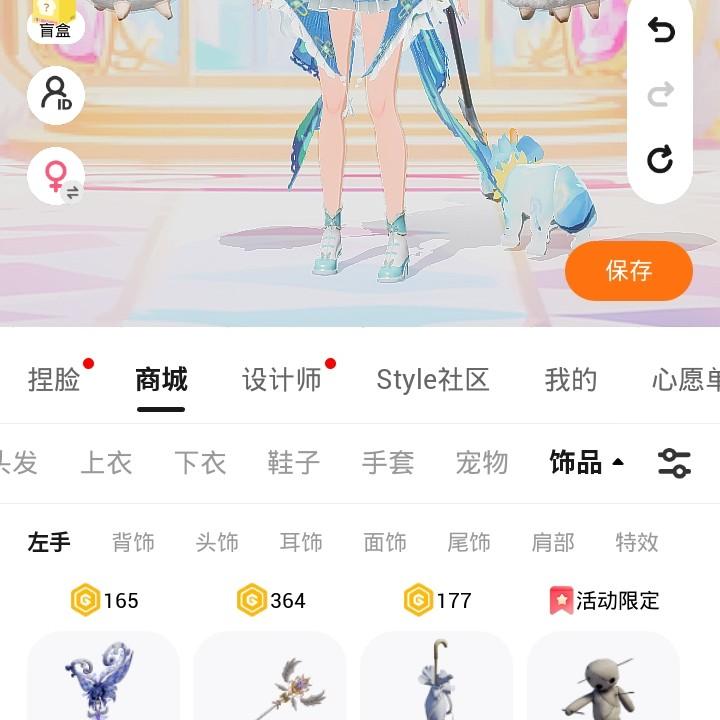
Task: Switch avatar gender with female icon
Action: pyautogui.click(x=56, y=176)
